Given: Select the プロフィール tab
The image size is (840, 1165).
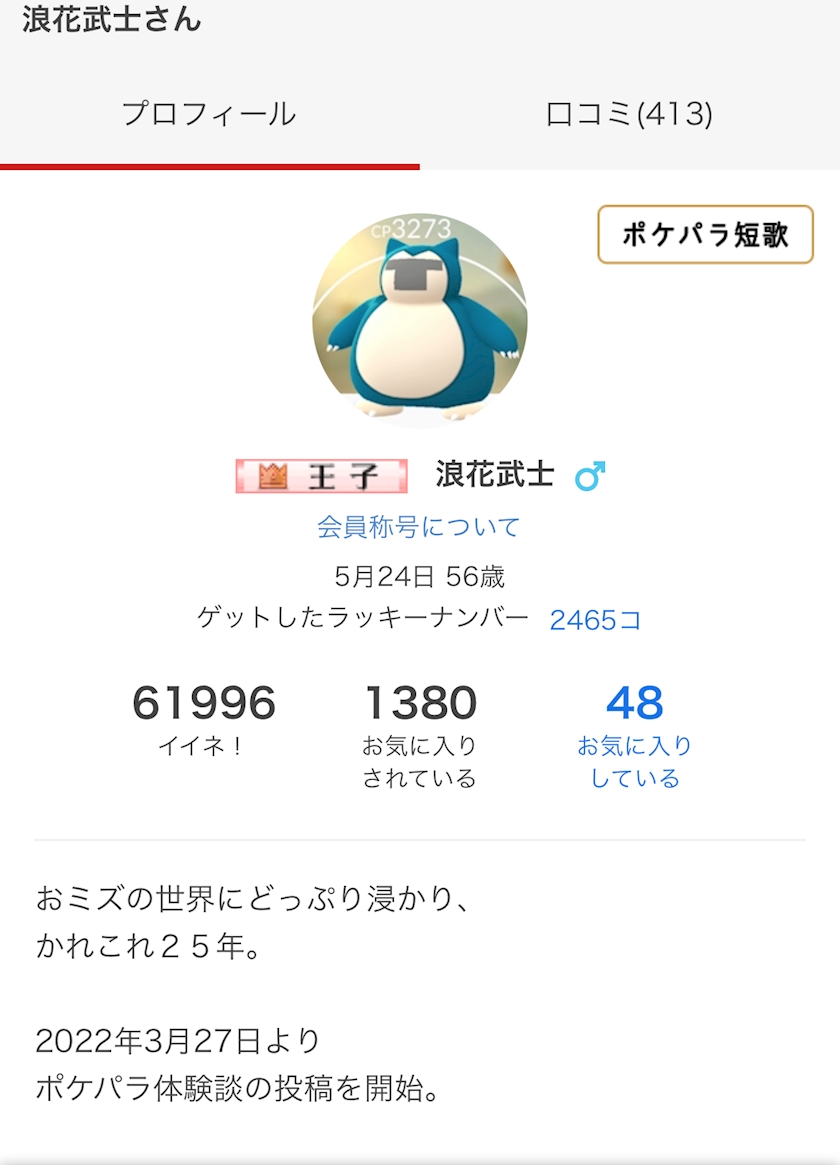Looking at the screenshot, I should click(209, 115).
